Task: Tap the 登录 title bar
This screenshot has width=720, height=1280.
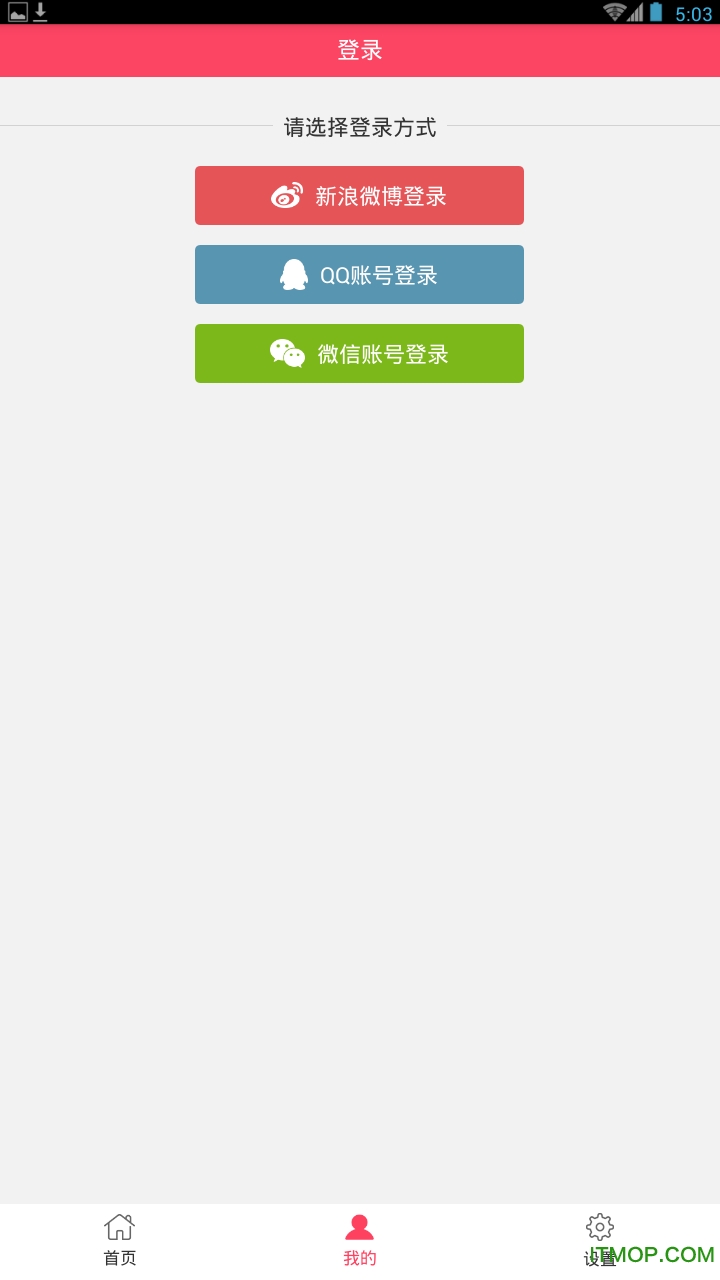Action: tap(359, 49)
